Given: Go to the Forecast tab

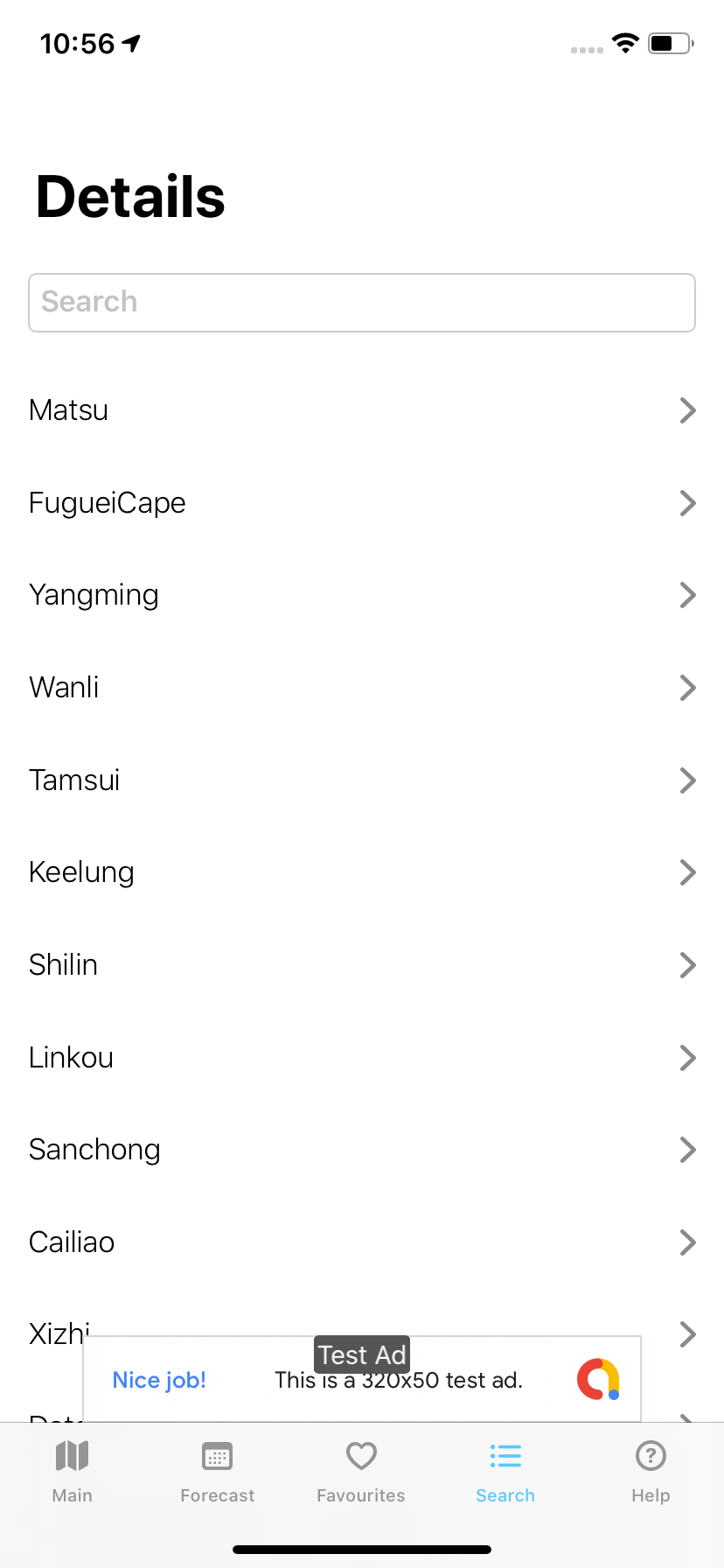Looking at the screenshot, I should click(217, 1472).
